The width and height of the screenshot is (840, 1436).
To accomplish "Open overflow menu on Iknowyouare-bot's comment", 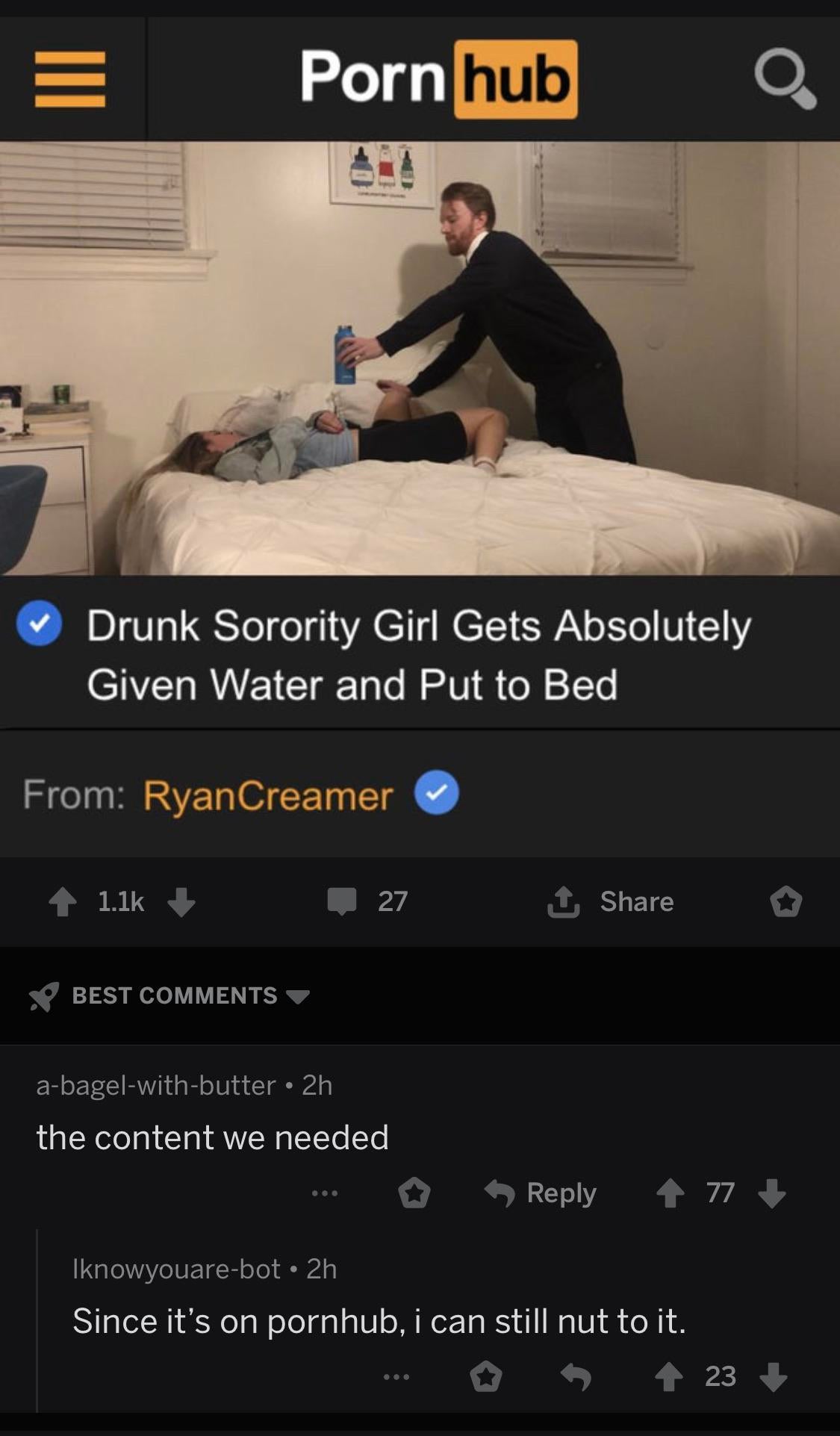I will click(x=396, y=1376).
